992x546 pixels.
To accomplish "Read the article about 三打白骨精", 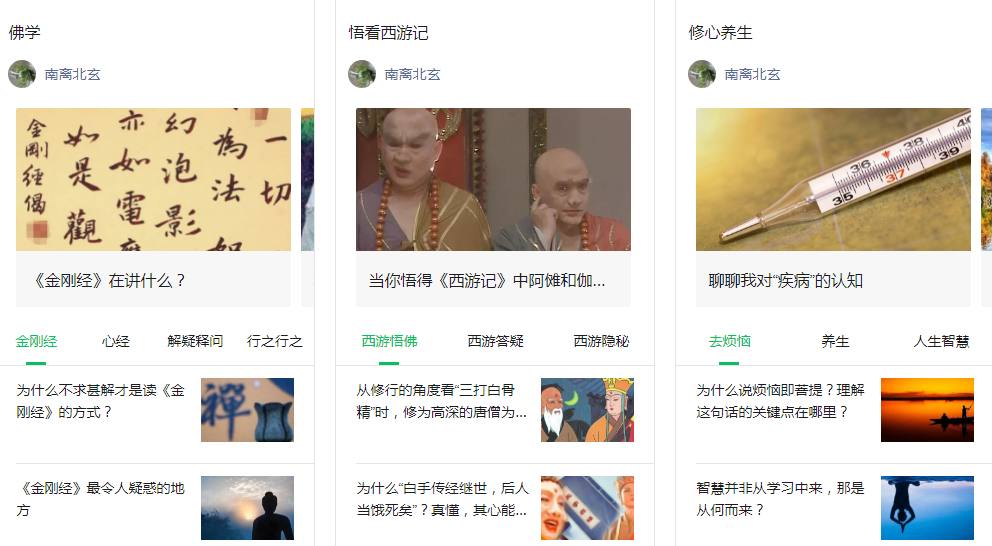I will pos(441,401).
